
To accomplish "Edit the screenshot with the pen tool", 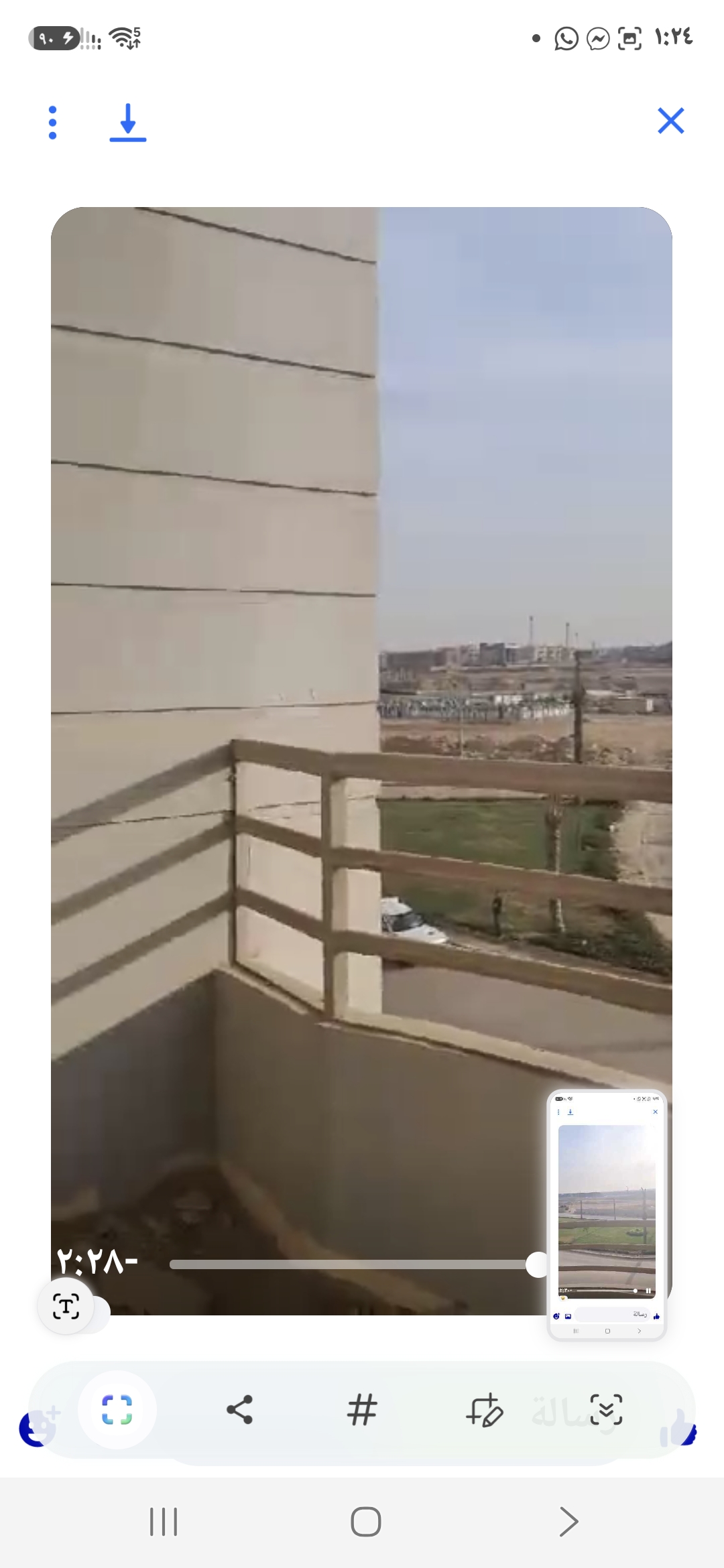I will click(484, 1410).
